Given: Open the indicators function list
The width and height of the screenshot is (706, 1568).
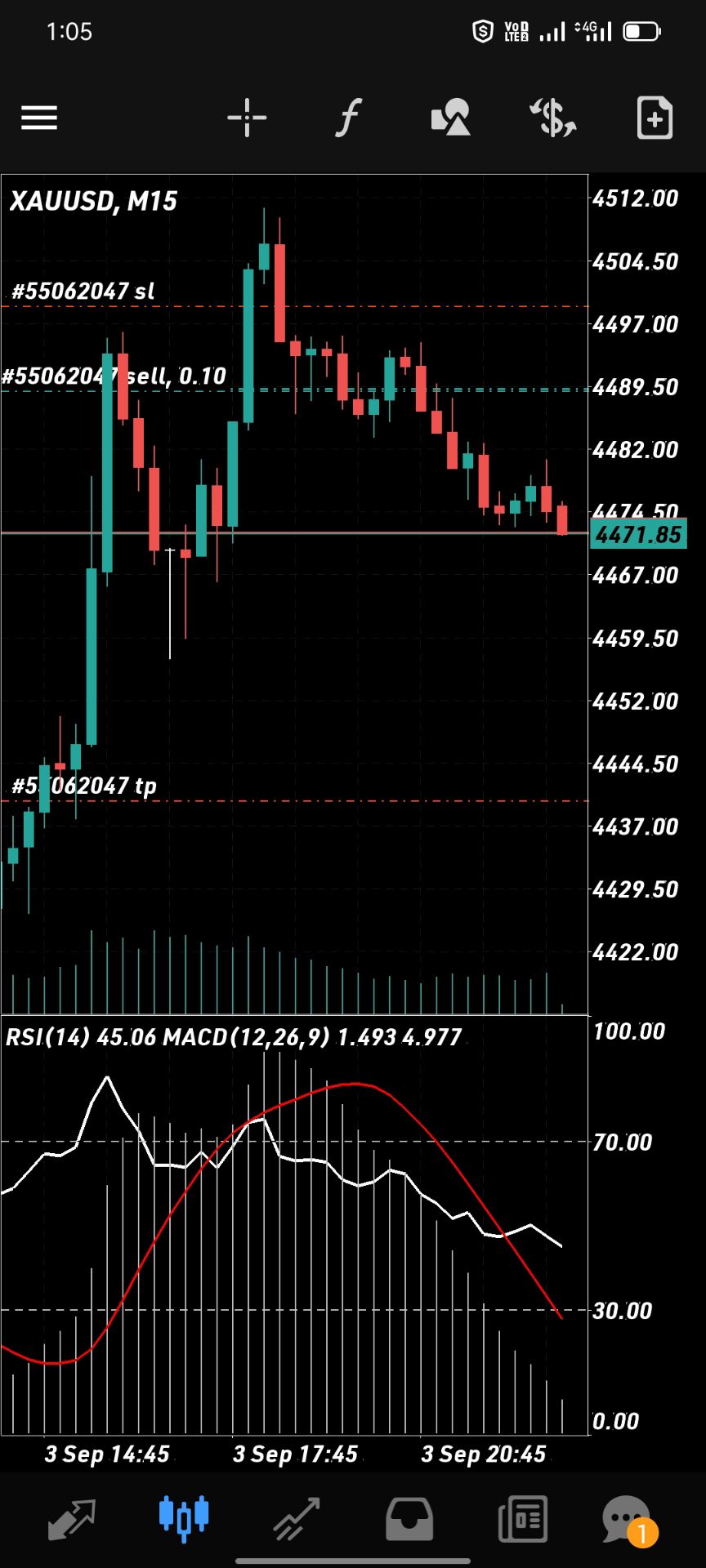Looking at the screenshot, I should pyautogui.click(x=348, y=118).
